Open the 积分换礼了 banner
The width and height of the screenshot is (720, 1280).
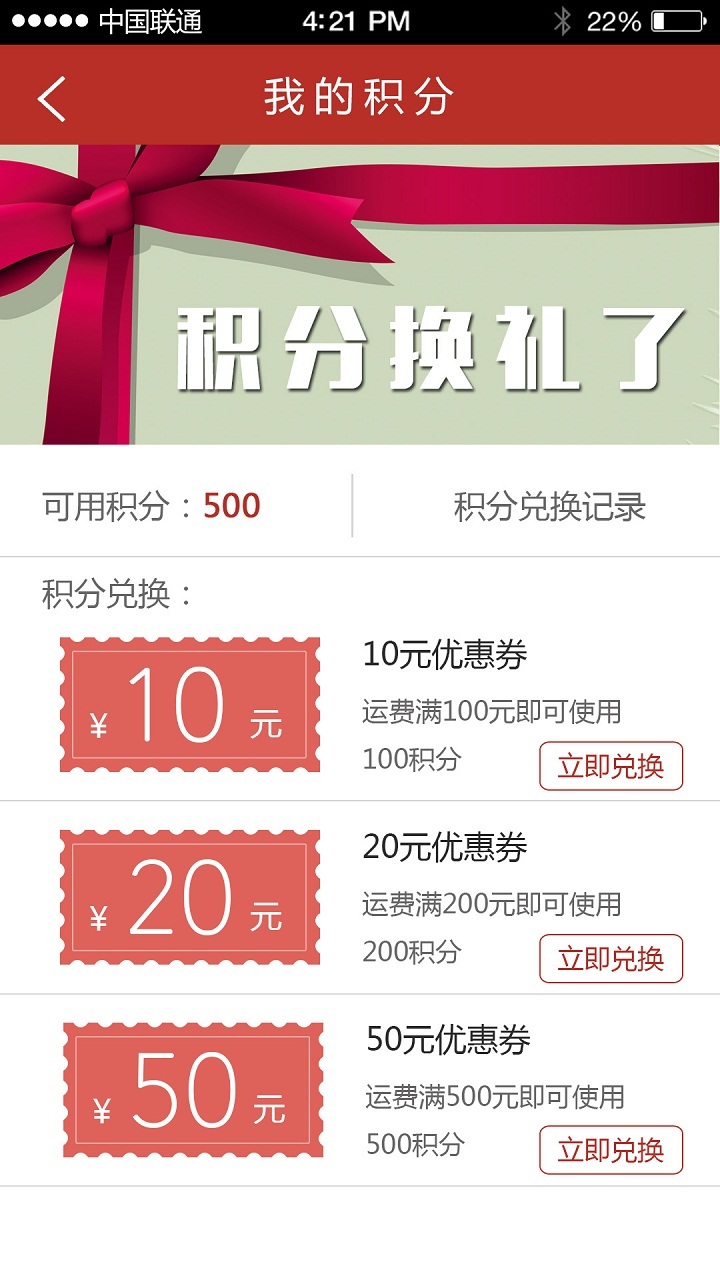(x=360, y=295)
